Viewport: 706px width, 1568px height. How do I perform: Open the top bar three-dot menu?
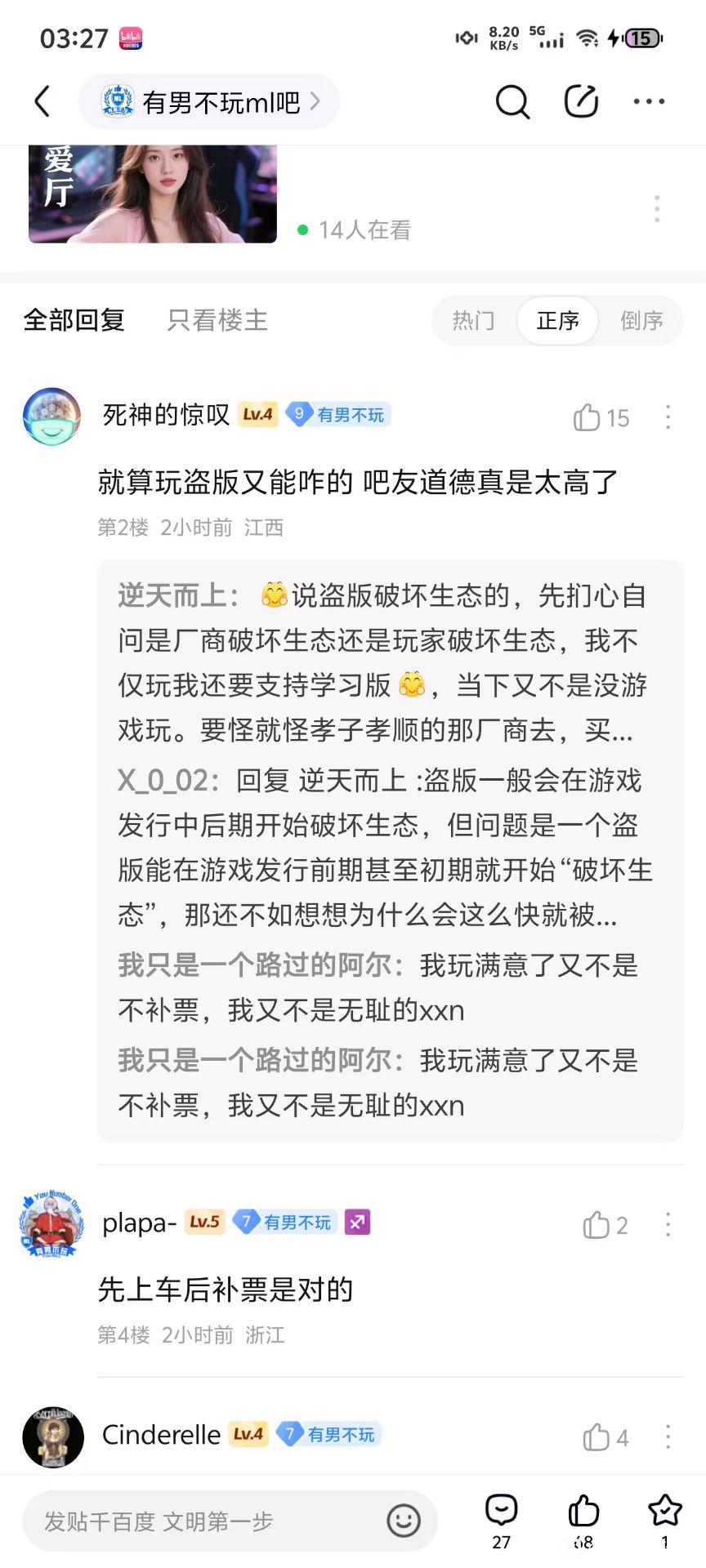tap(649, 102)
